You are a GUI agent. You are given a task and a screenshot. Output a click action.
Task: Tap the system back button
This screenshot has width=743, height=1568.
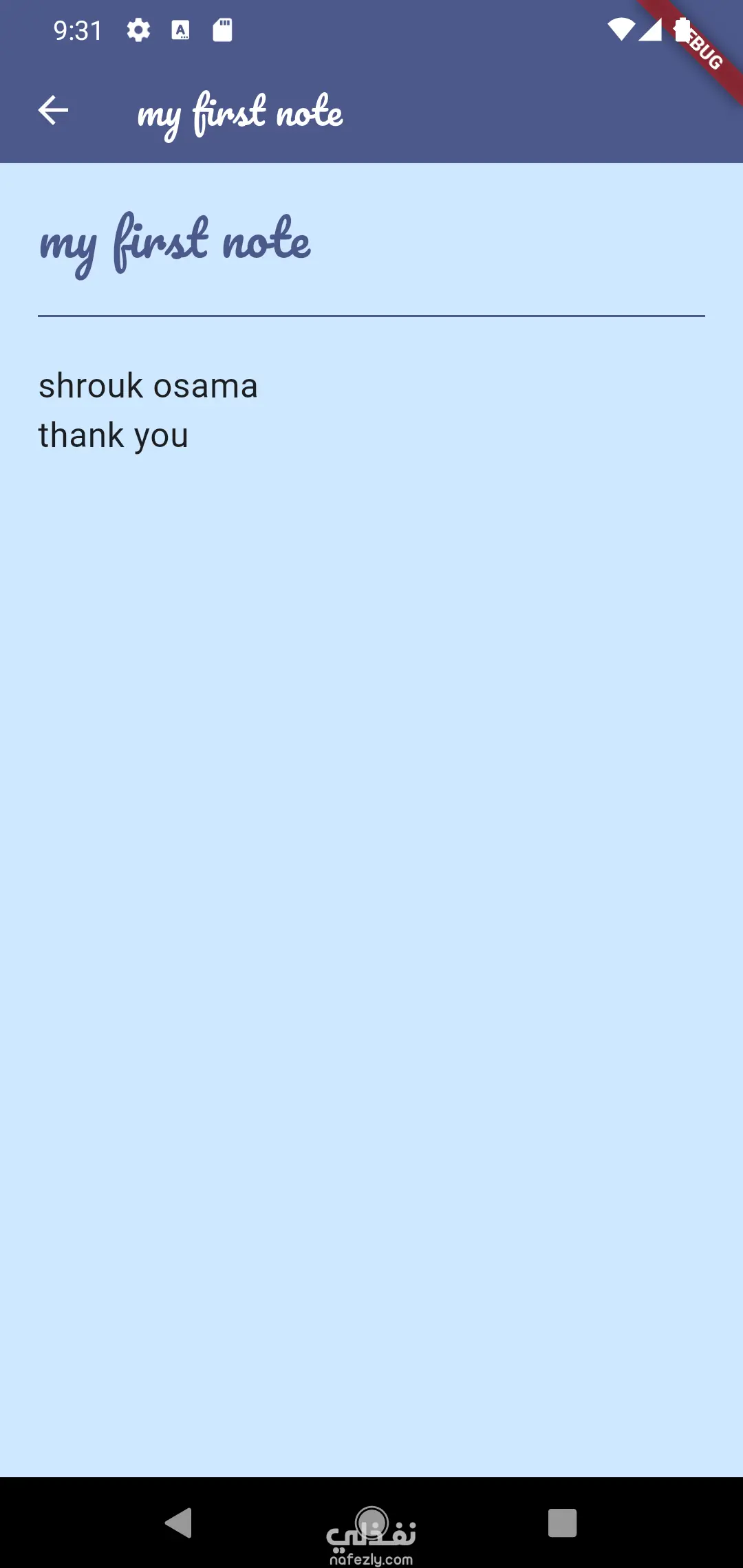pos(179,1522)
